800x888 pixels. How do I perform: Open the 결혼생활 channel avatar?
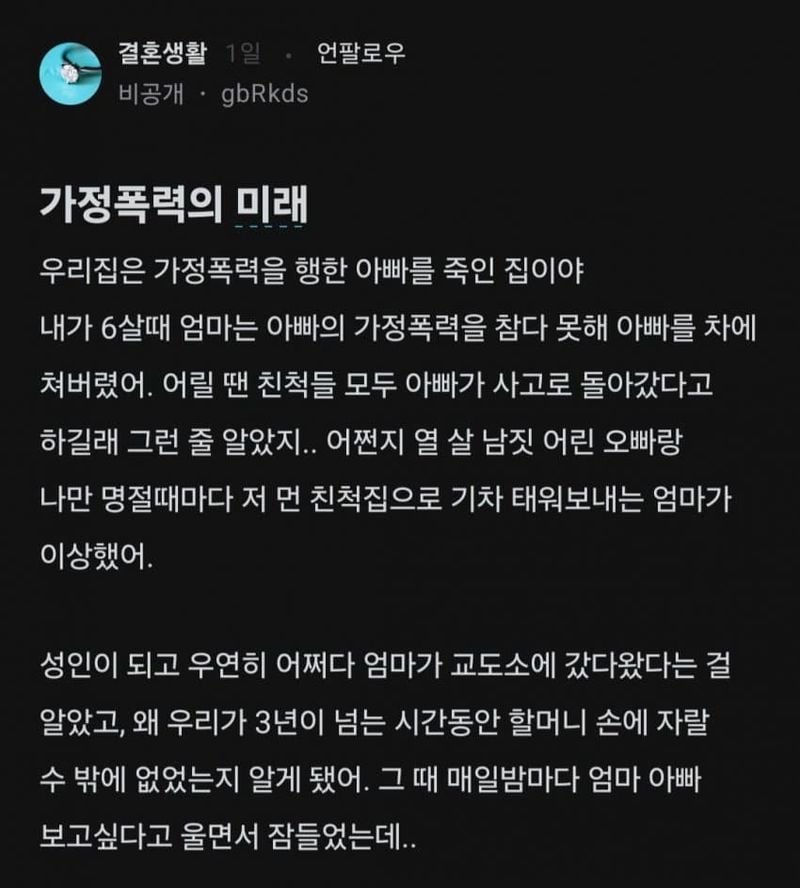click(71, 74)
